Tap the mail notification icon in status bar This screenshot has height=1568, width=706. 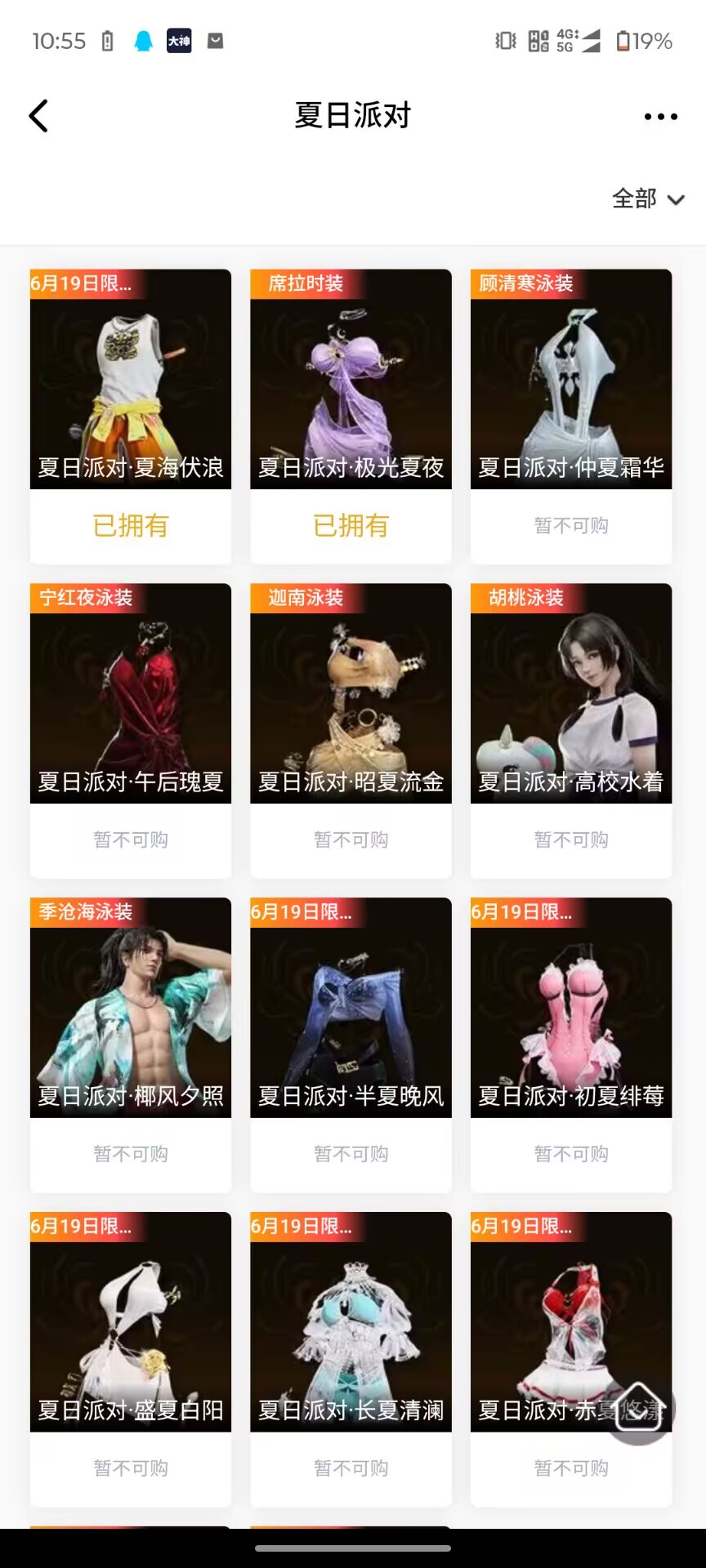(215, 40)
